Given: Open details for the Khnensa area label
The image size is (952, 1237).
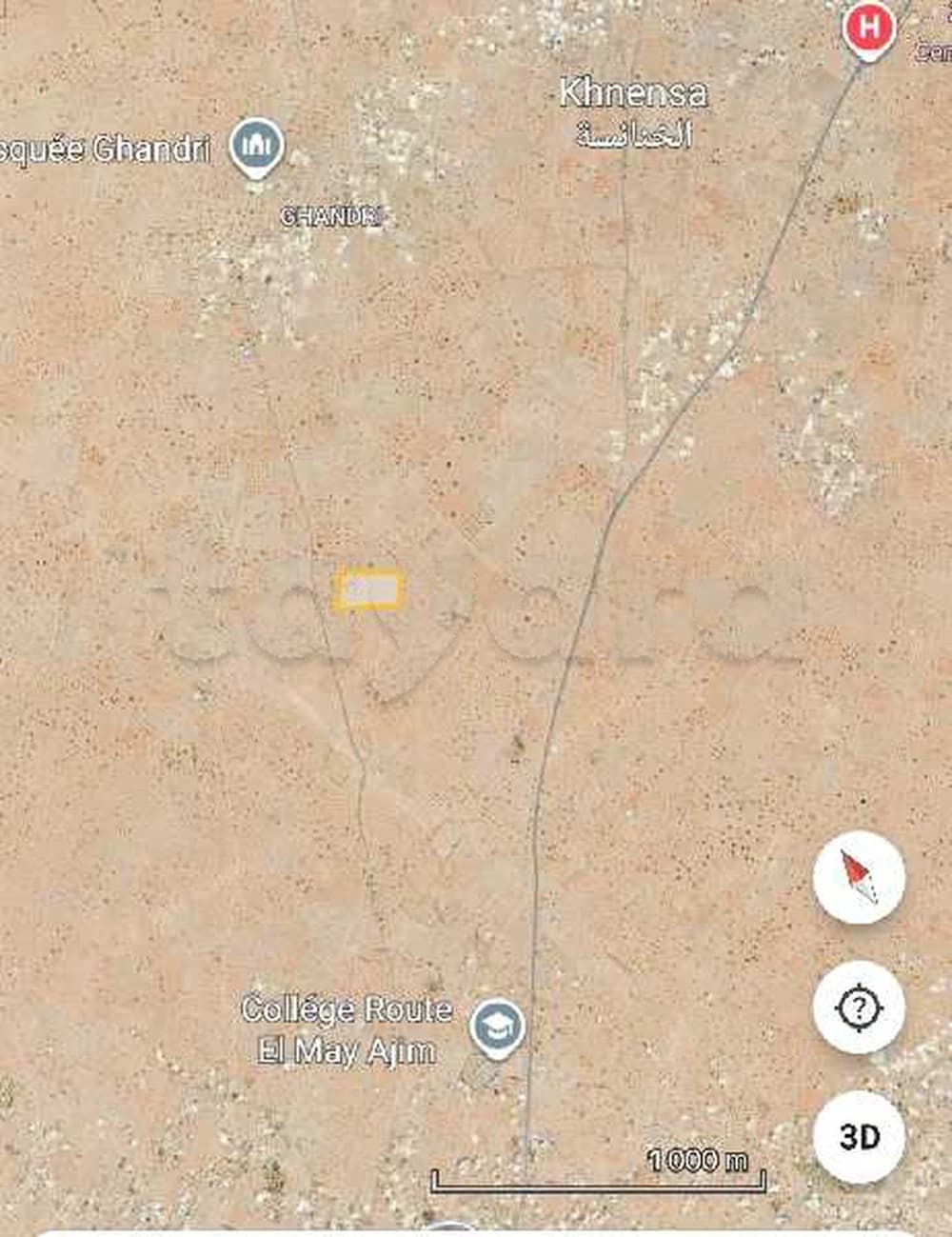Looking at the screenshot, I should [x=632, y=95].
